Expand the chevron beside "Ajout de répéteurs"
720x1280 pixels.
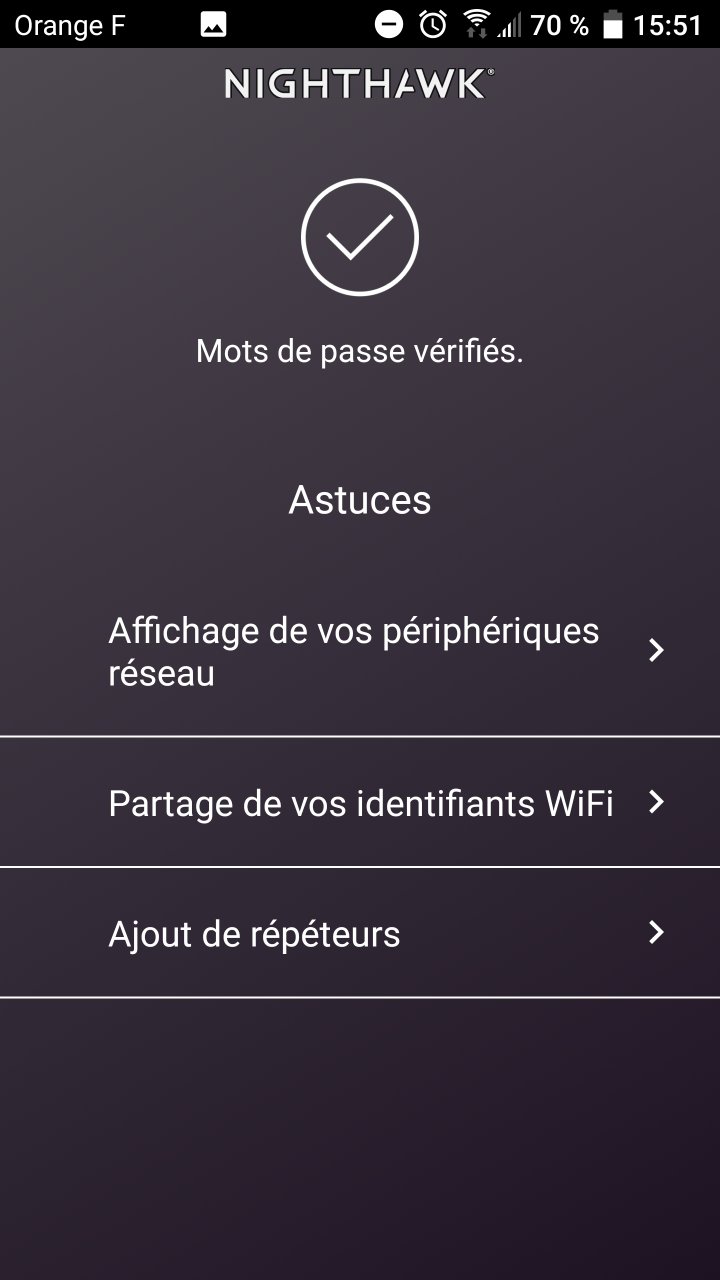point(657,933)
